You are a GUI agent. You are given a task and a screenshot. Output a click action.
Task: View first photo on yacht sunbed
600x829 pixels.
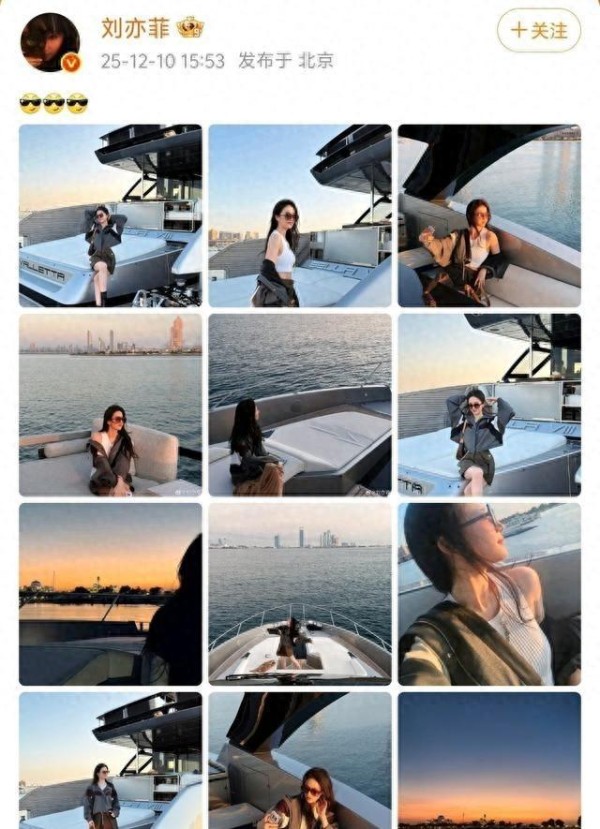[110, 215]
